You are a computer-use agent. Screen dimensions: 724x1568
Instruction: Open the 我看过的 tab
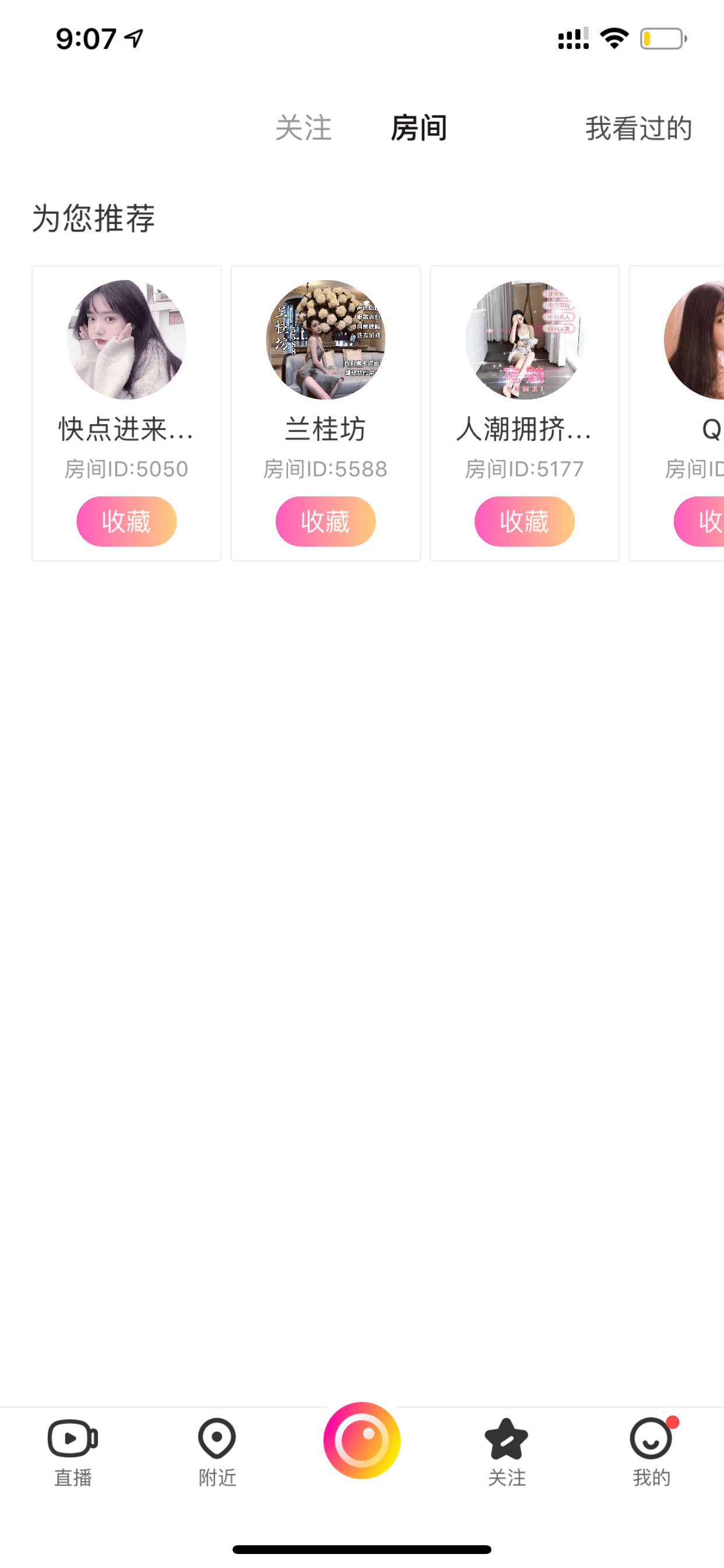tap(638, 128)
